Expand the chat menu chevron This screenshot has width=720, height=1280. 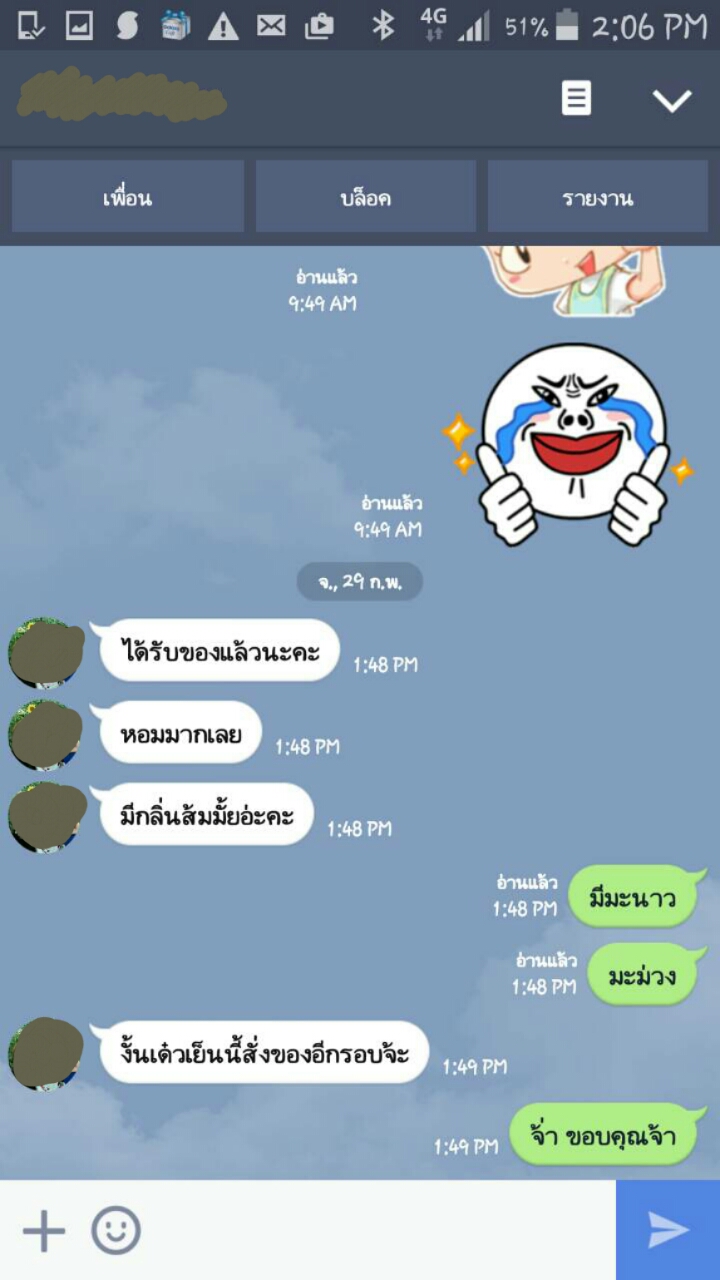click(671, 99)
